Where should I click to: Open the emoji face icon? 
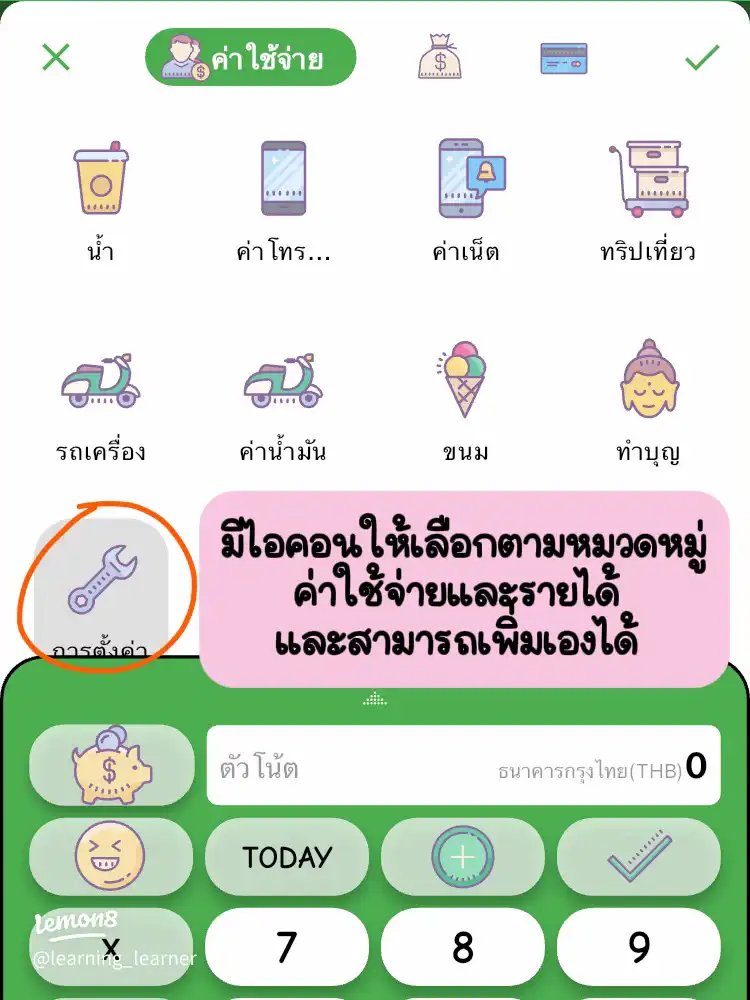click(x=112, y=855)
